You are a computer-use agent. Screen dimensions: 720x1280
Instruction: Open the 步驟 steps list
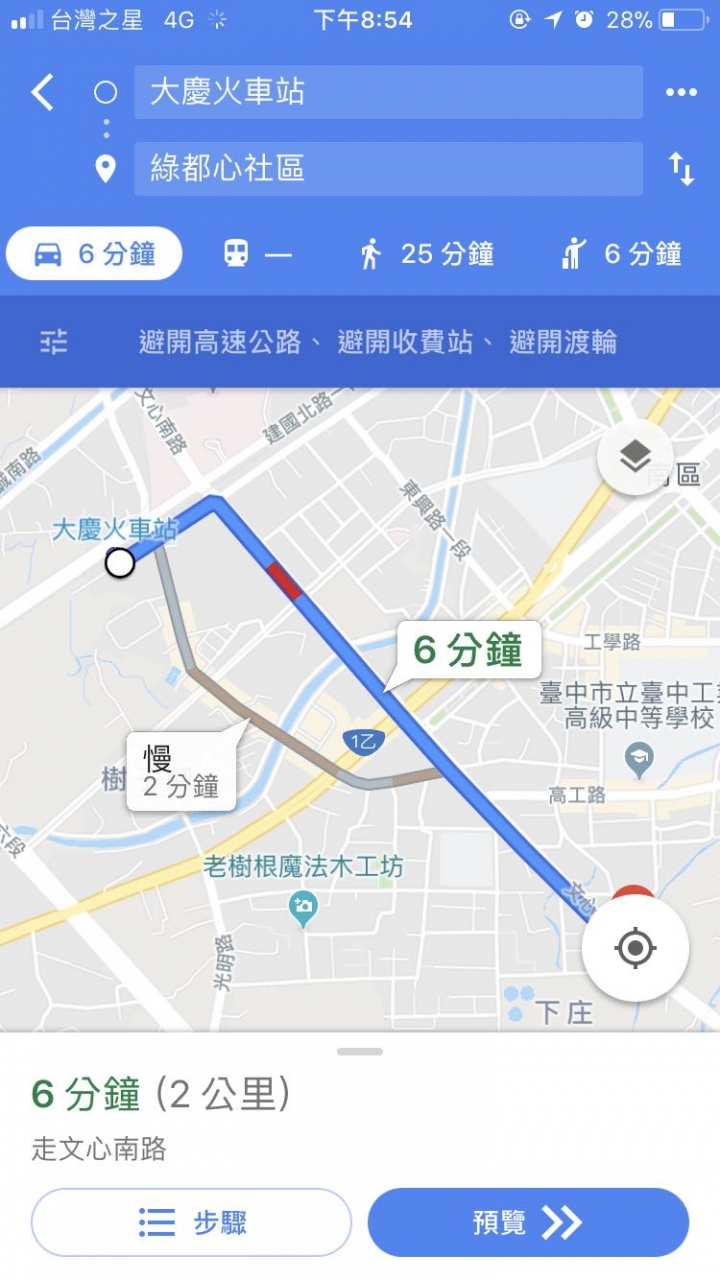192,1222
